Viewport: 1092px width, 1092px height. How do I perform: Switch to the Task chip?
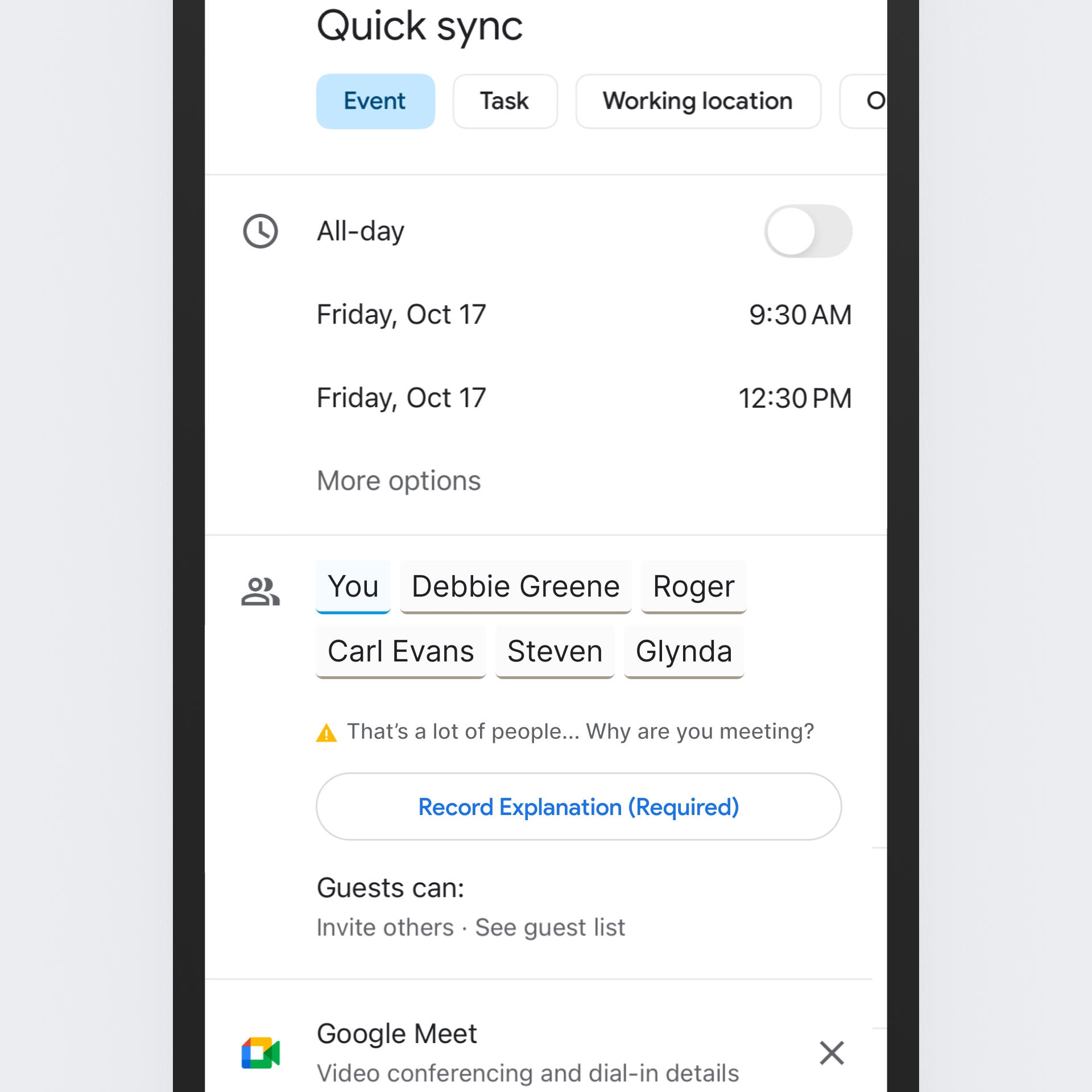[x=504, y=101]
